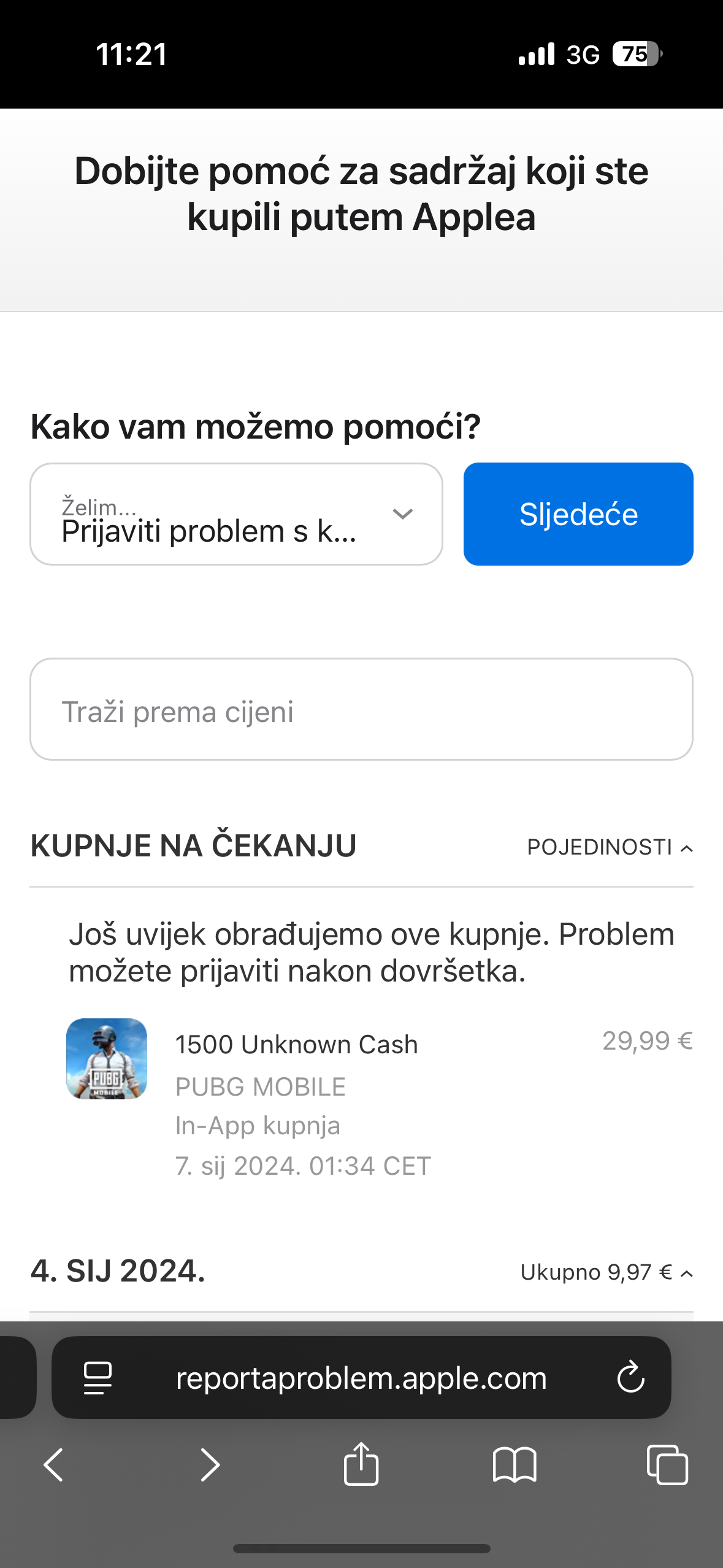Viewport: 723px width, 1568px height.
Task: Open the page format menu icon
Action: click(x=98, y=1378)
